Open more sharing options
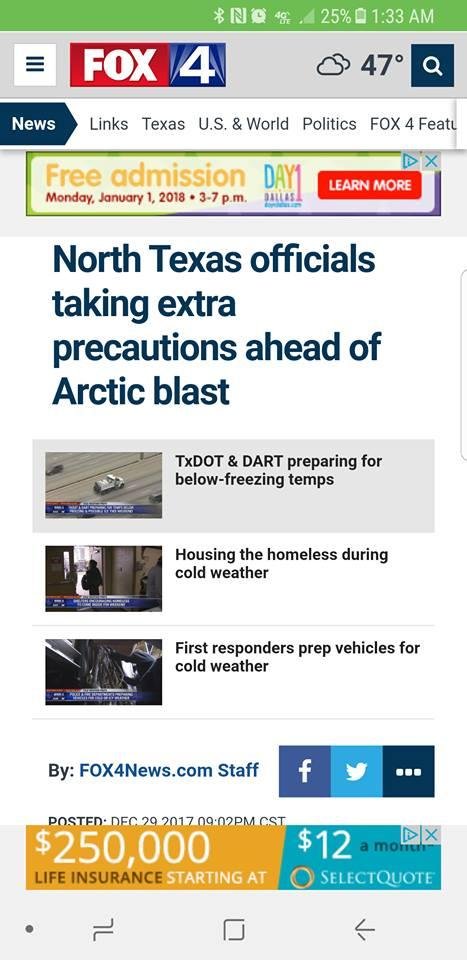Viewport: 467px width, 960px height. (x=408, y=771)
